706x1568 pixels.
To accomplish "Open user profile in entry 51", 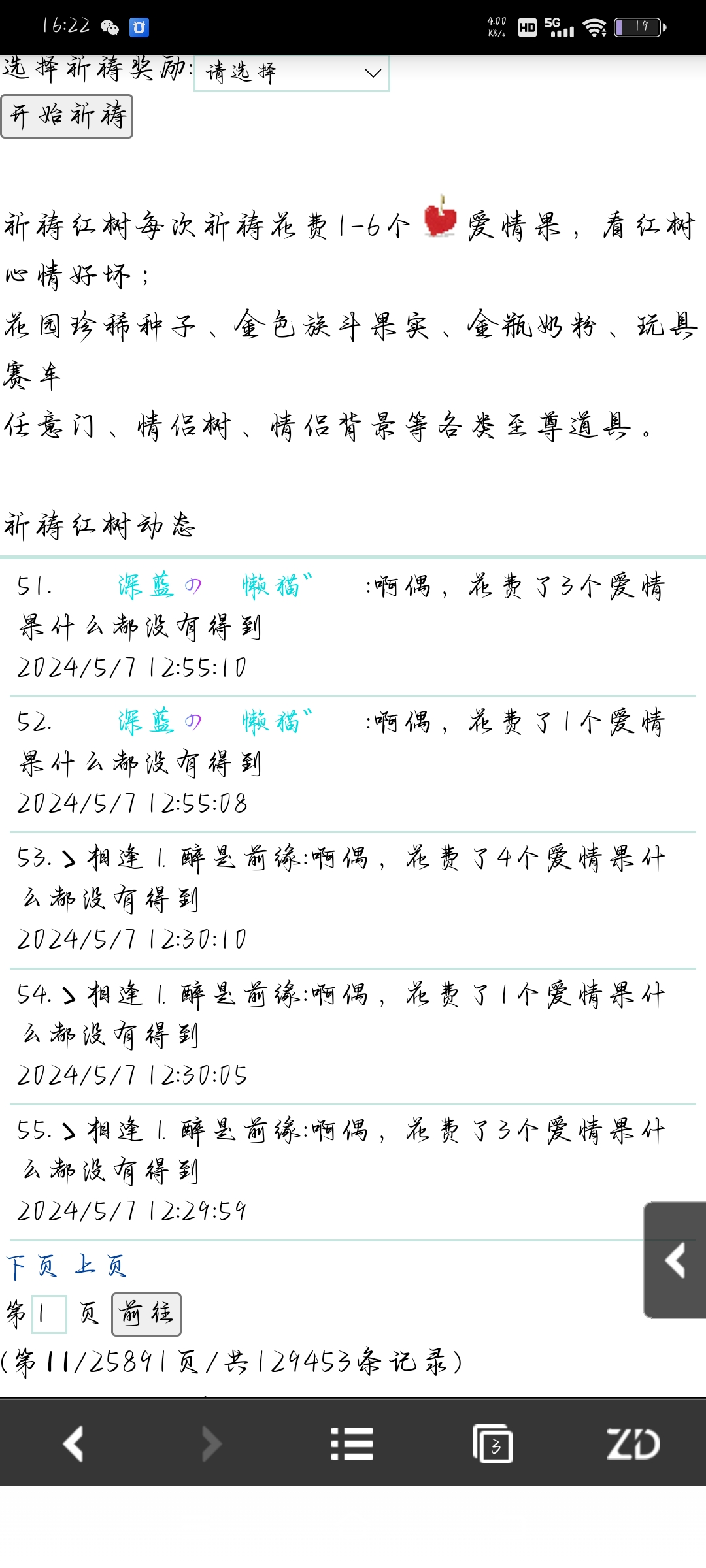I will coord(214,586).
